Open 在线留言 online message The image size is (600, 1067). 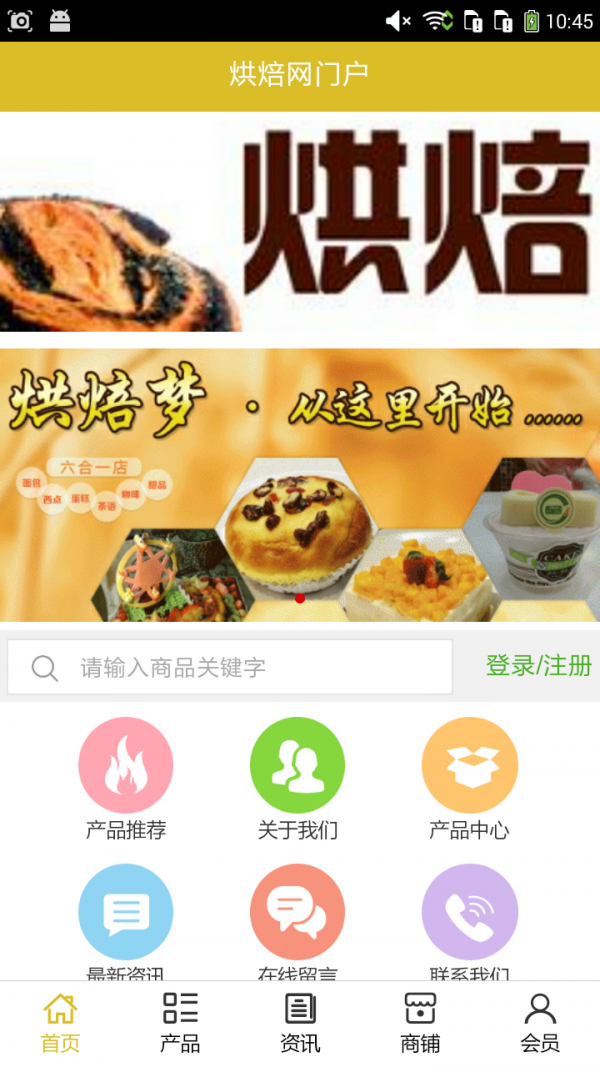[x=297, y=922]
